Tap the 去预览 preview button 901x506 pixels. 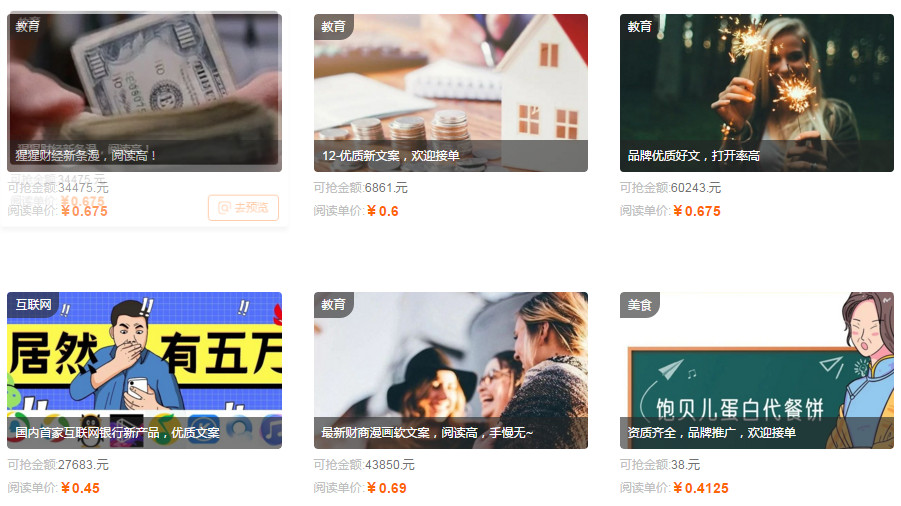(243, 208)
